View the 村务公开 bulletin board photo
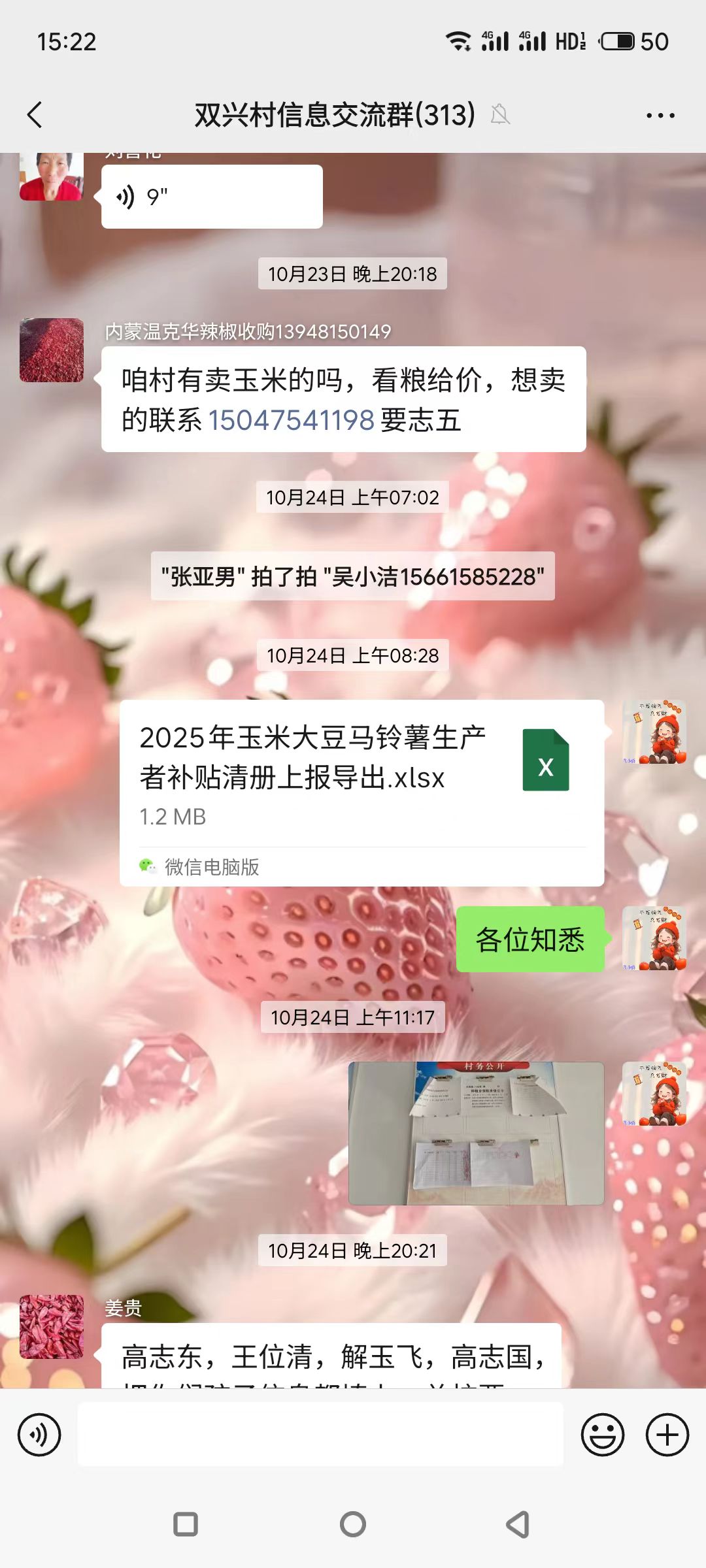 [x=476, y=1133]
